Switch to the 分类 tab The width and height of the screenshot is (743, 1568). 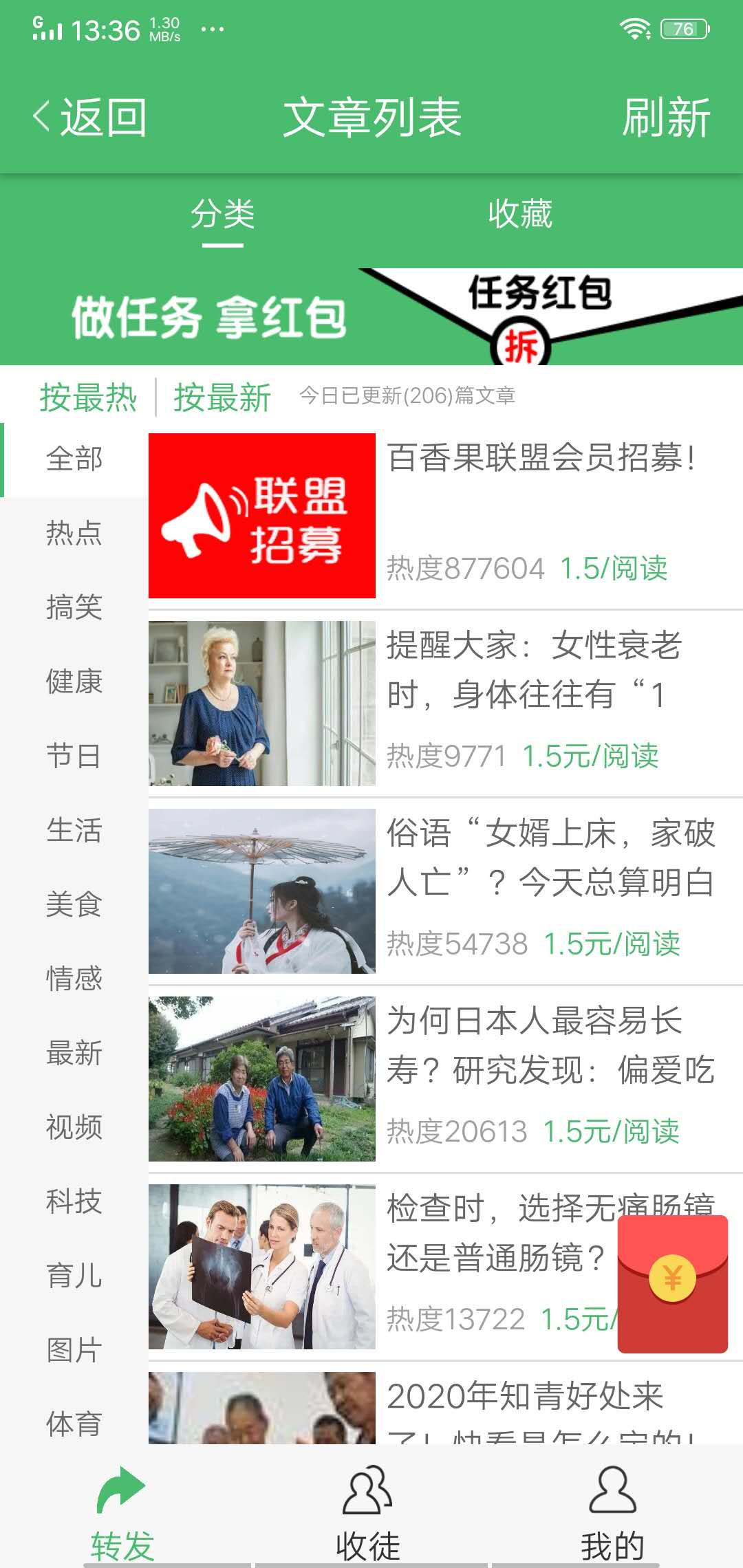[x=223, y=214]
